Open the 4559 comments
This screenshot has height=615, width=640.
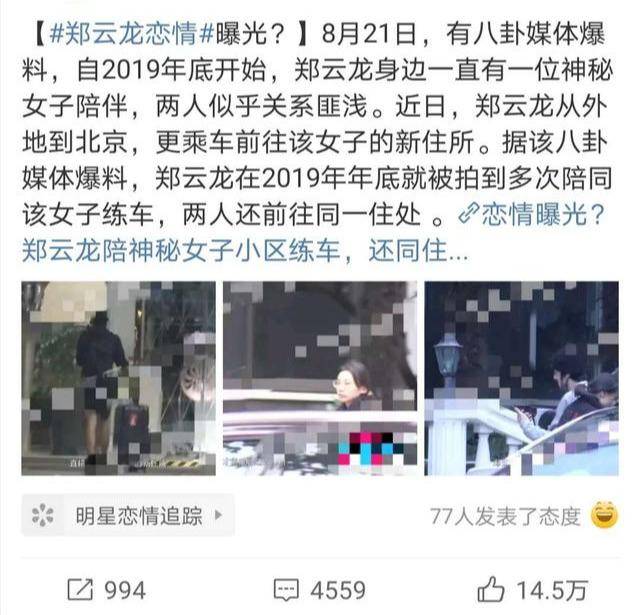point(322,589)
